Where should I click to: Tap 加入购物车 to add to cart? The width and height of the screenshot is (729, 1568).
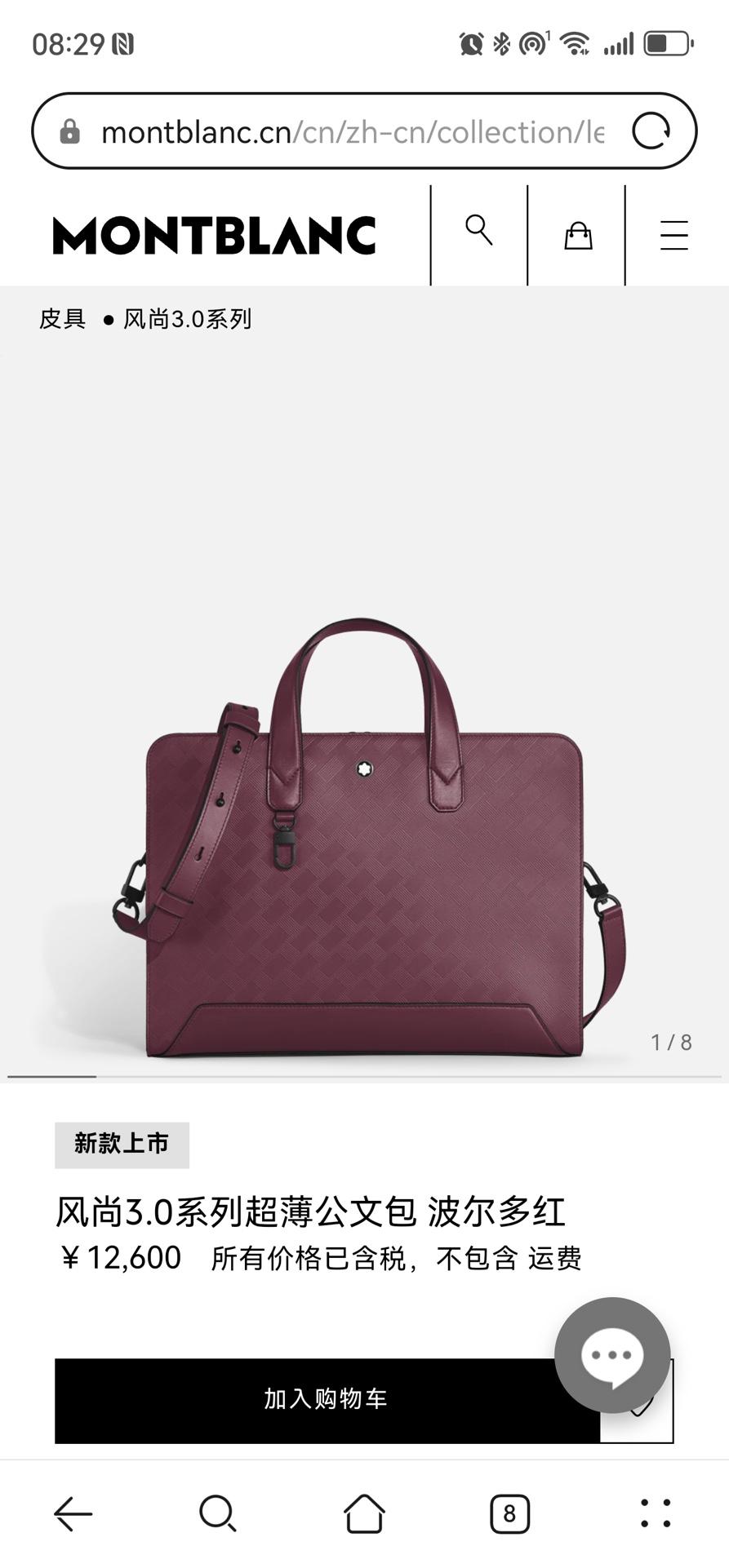pyautogui.click(x=327, y=1399)
